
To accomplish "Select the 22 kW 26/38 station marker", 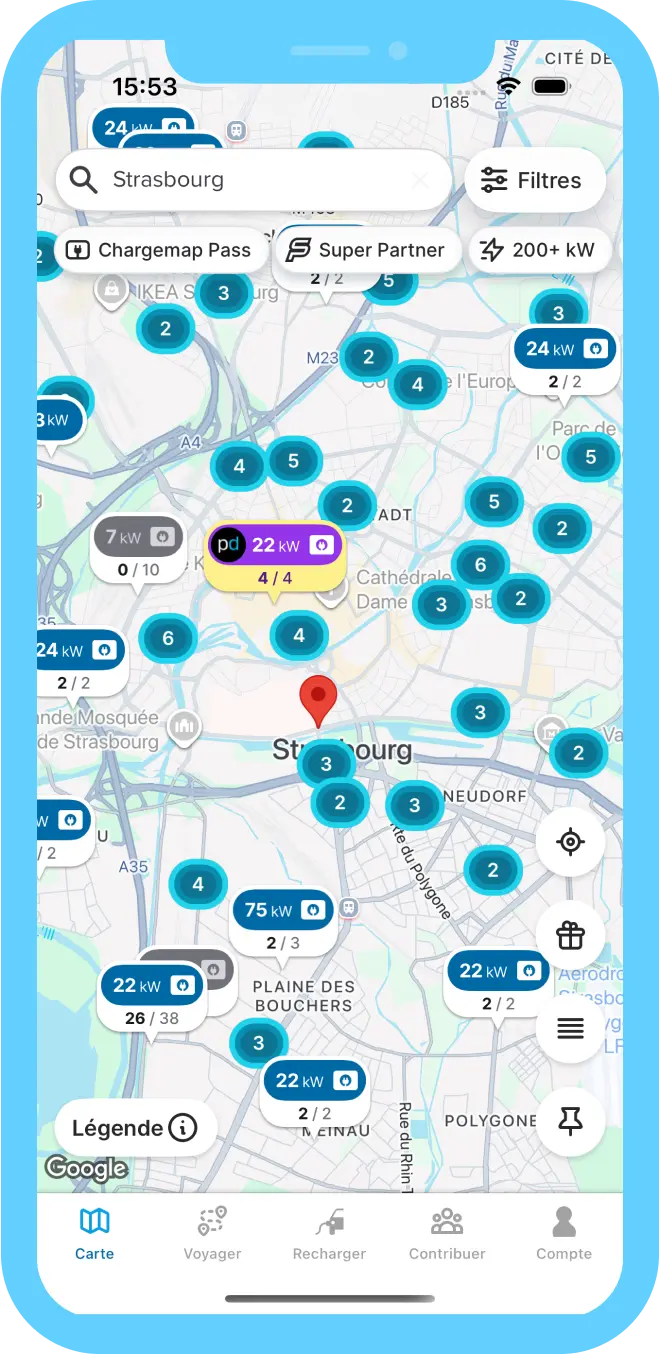I will tap(152, 998).
